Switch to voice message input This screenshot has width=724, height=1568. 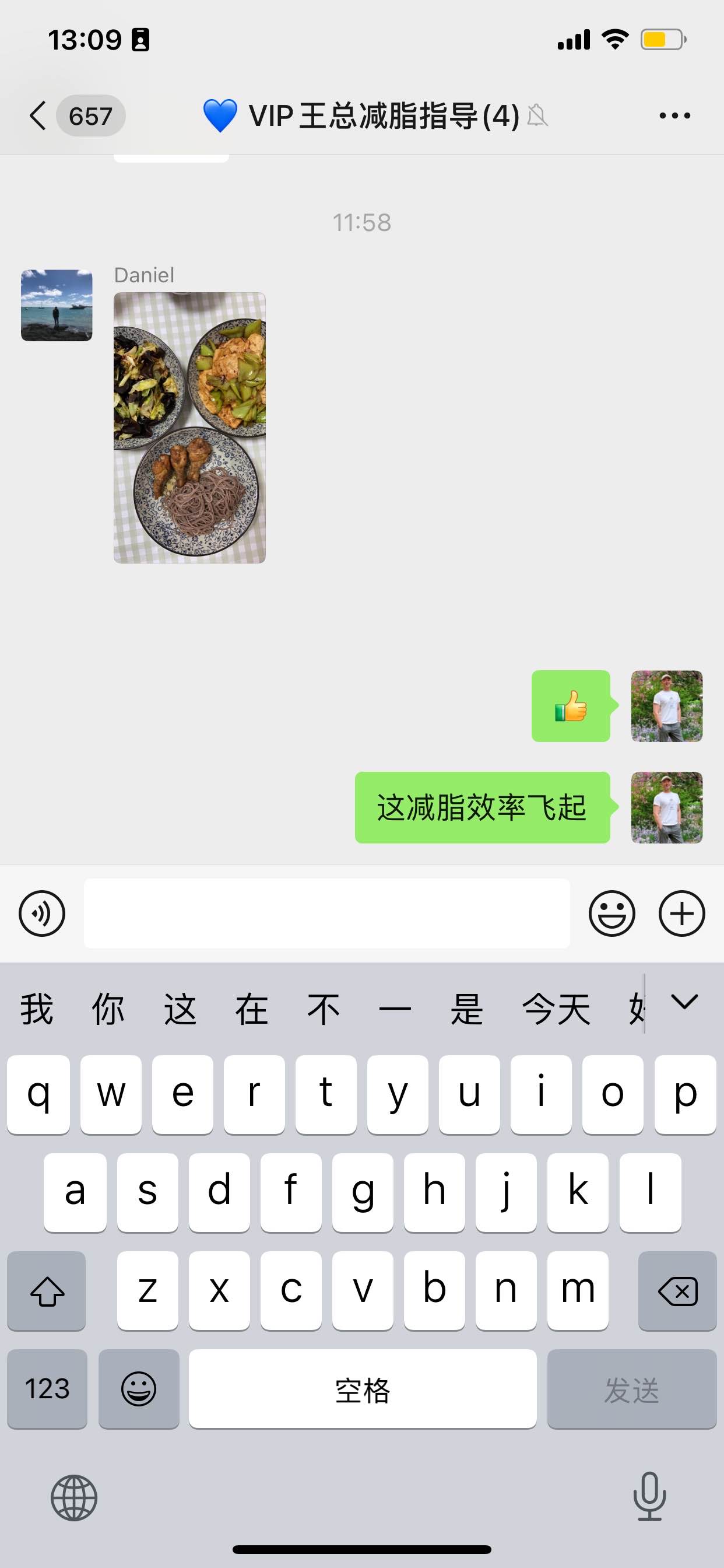point(42,913)
